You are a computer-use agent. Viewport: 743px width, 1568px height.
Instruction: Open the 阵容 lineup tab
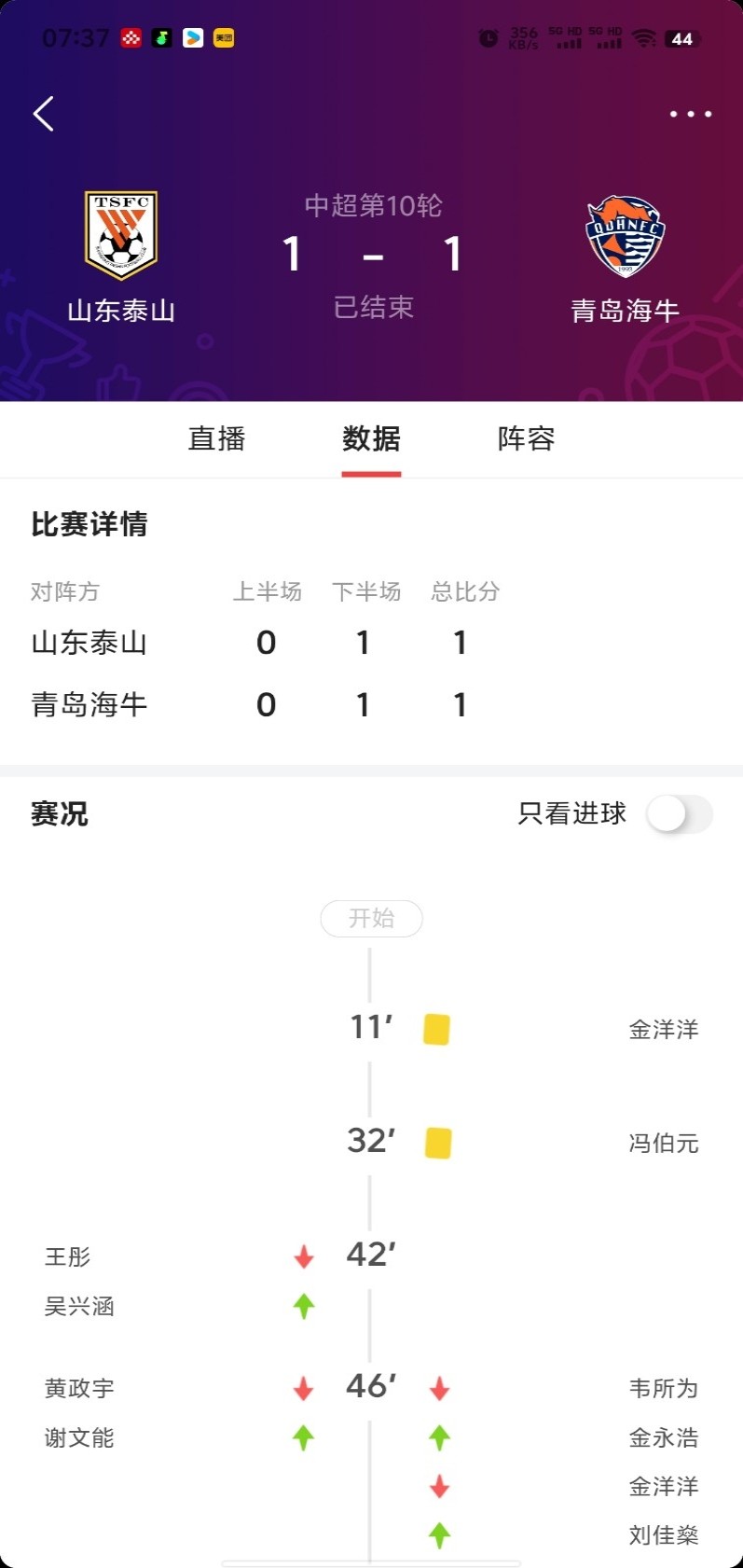tap(526, 438)
